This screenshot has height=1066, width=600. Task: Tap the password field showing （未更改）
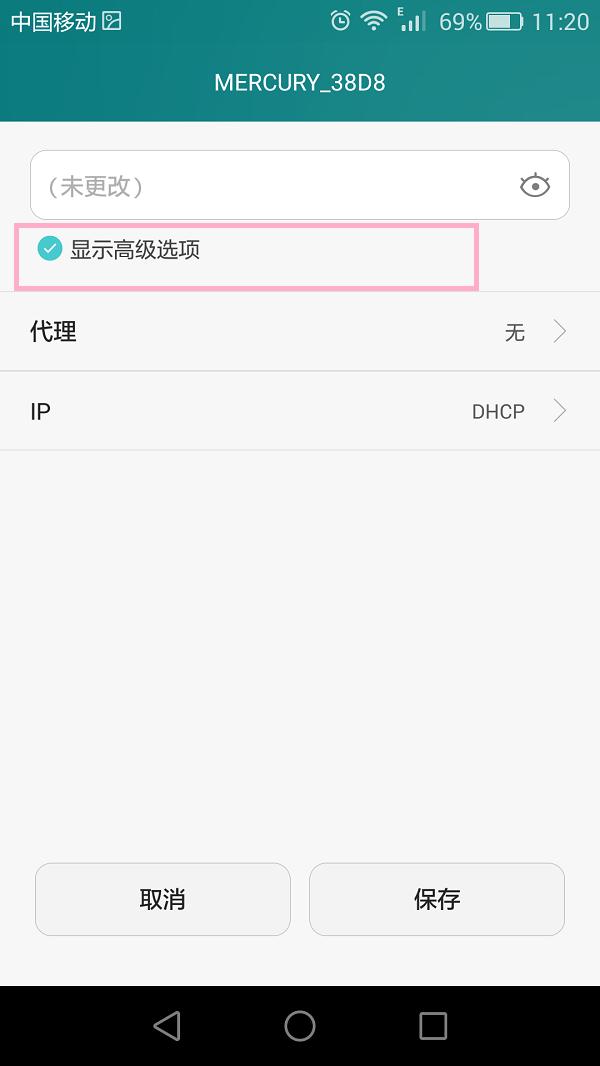[x=270, y=186]
